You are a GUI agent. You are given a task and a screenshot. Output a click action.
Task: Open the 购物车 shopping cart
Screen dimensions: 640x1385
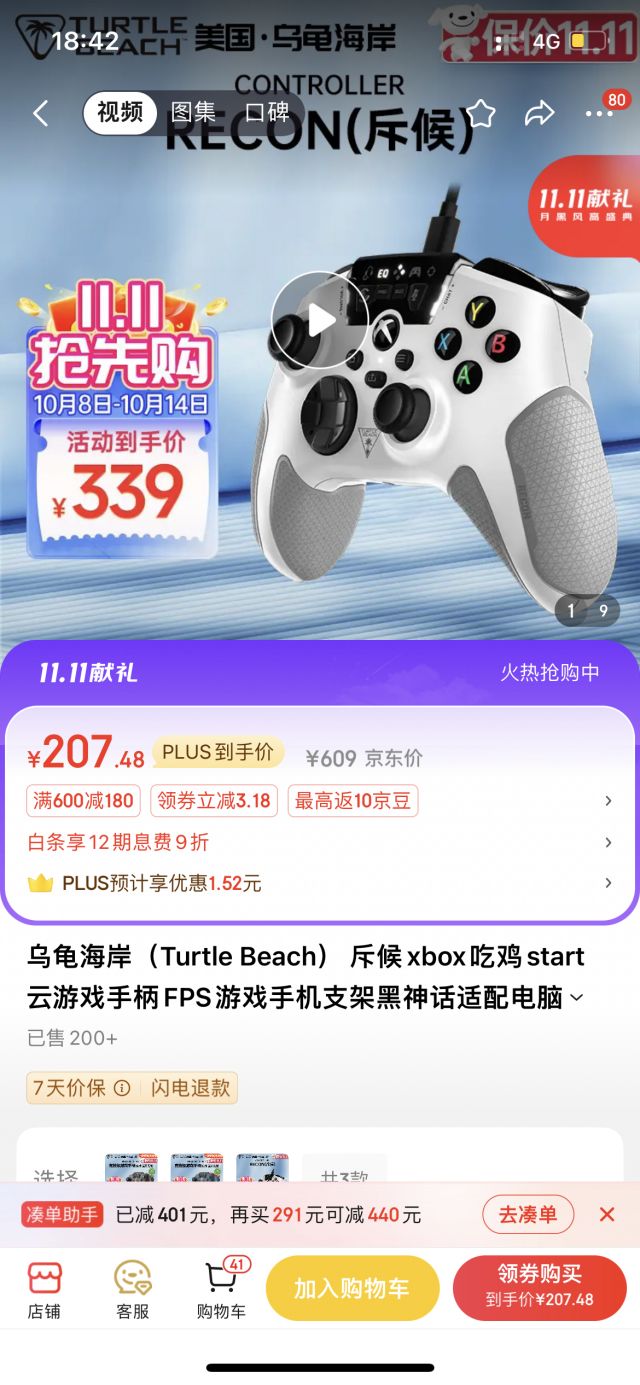(x=221, y=1290)
